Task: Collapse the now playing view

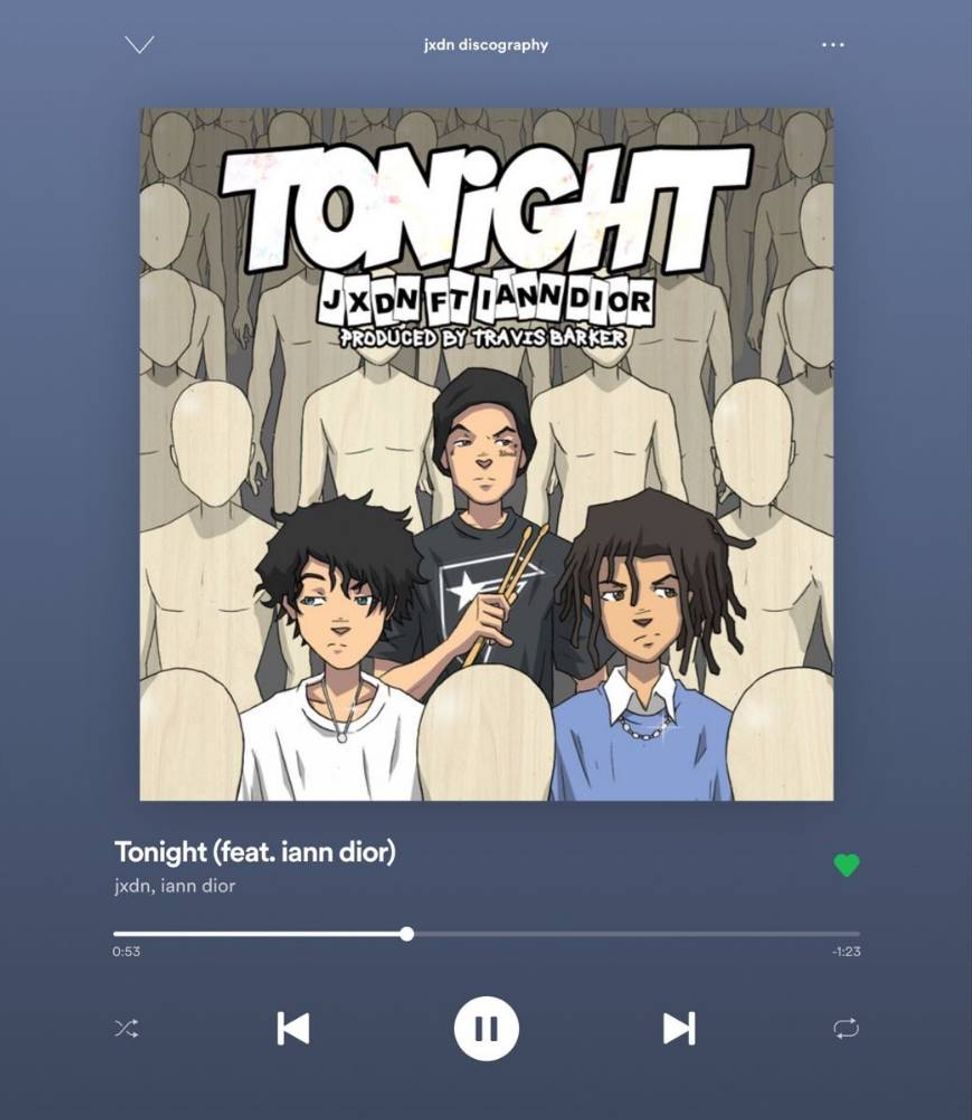Action: click(x=139, y=45)
